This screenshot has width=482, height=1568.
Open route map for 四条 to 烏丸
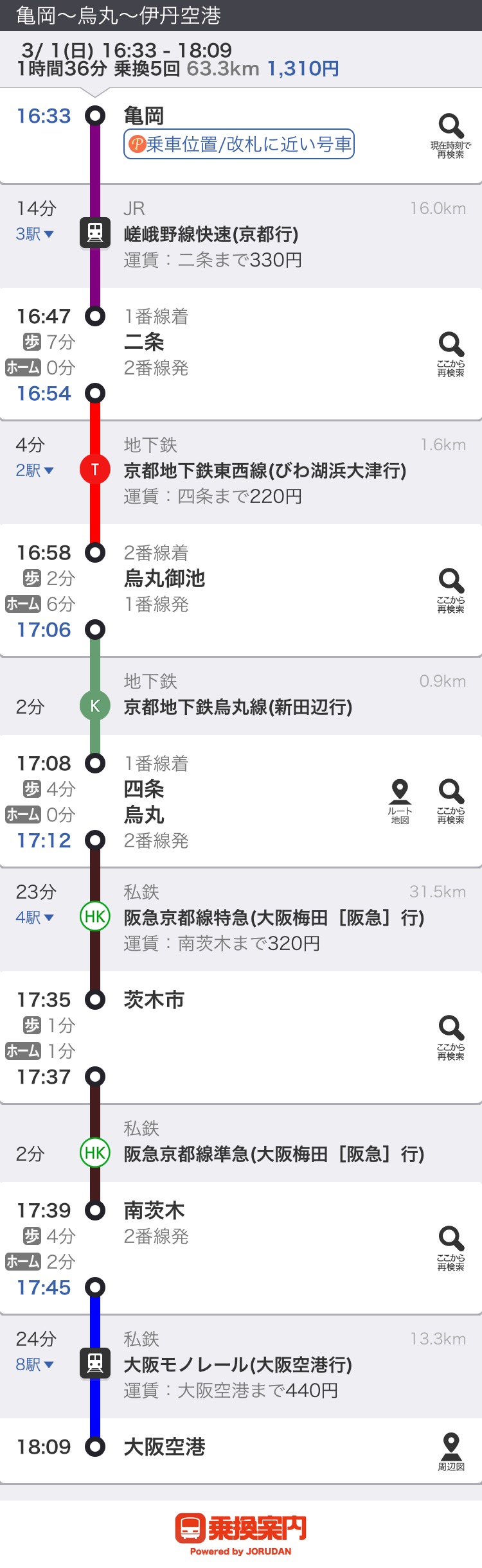pyautogui.click(x=400, y=800)
